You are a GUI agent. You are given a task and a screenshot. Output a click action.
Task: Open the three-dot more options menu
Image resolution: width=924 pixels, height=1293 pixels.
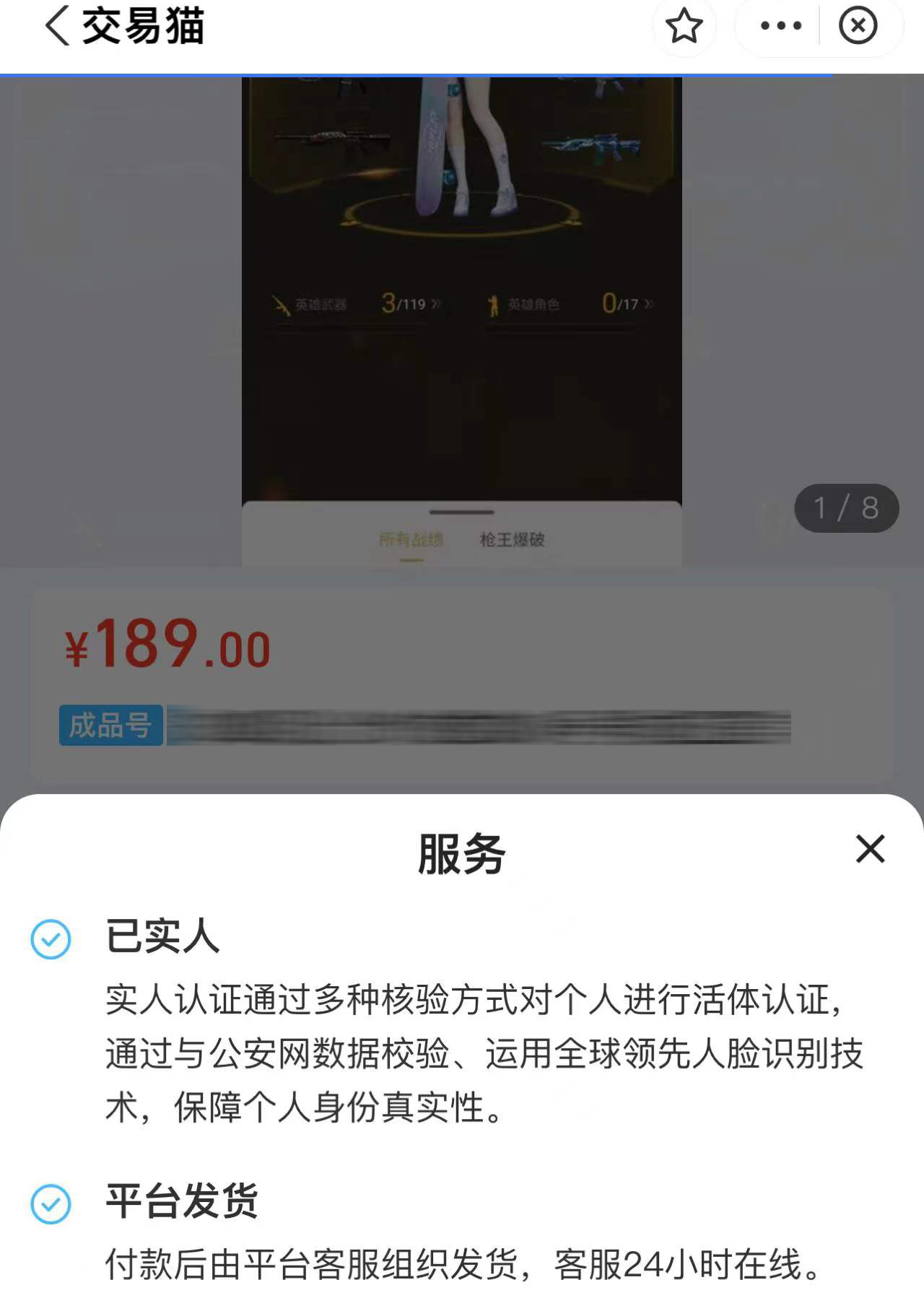781,26
